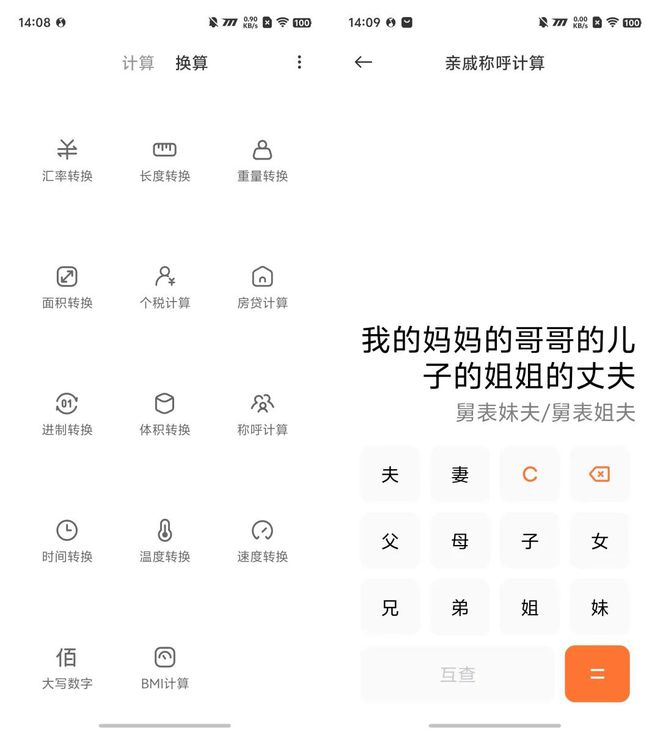Open BMI计算 tool
The width and height of the screenshot is (660, 734).
pos(165,668)
